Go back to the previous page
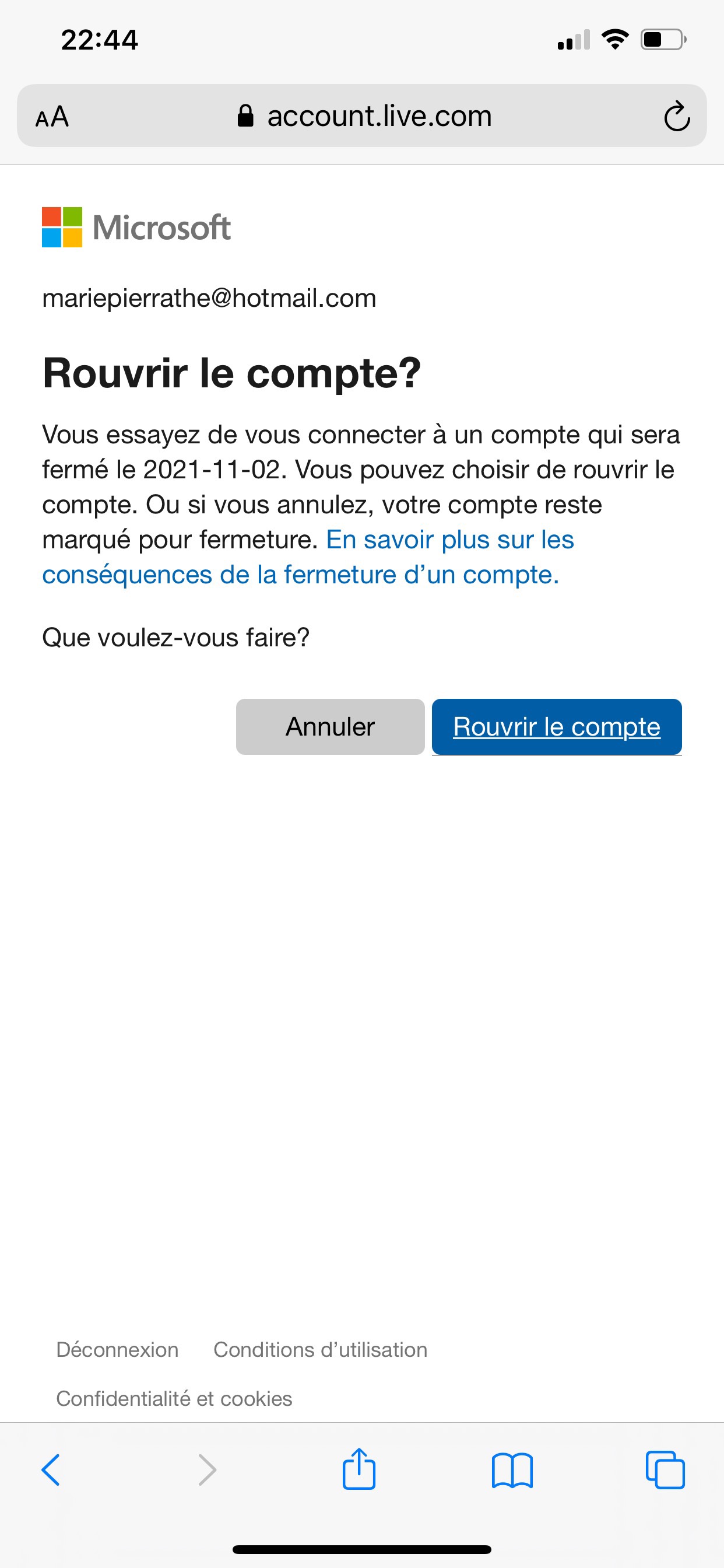 (x=51, y=1470)
